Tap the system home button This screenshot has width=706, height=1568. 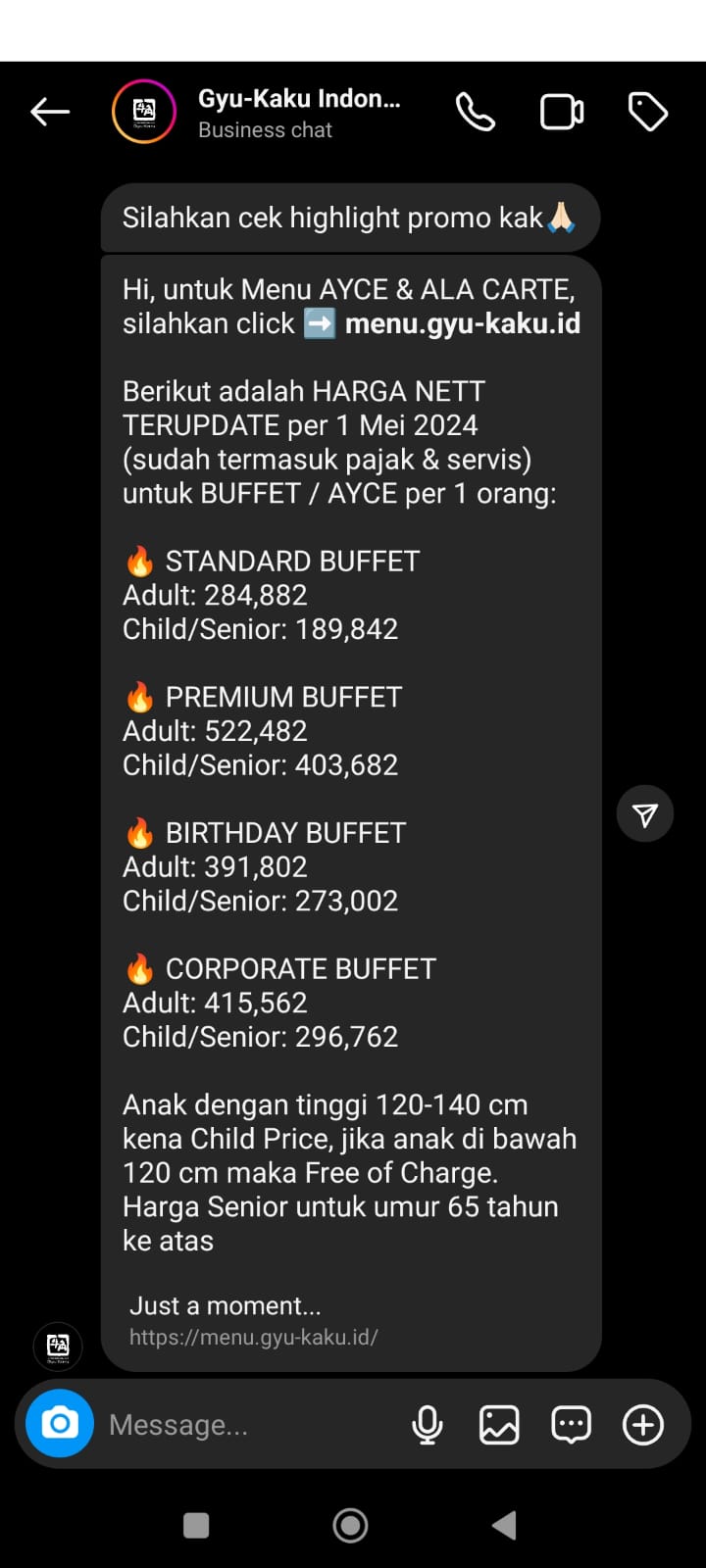[x=350, y=1525]
